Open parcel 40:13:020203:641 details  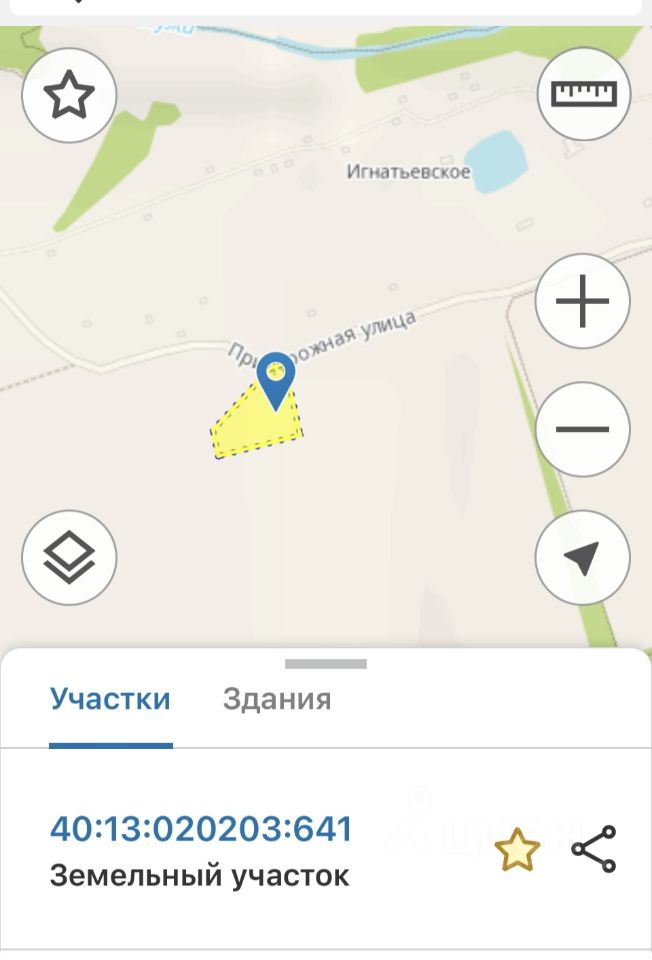pos(201,829)
